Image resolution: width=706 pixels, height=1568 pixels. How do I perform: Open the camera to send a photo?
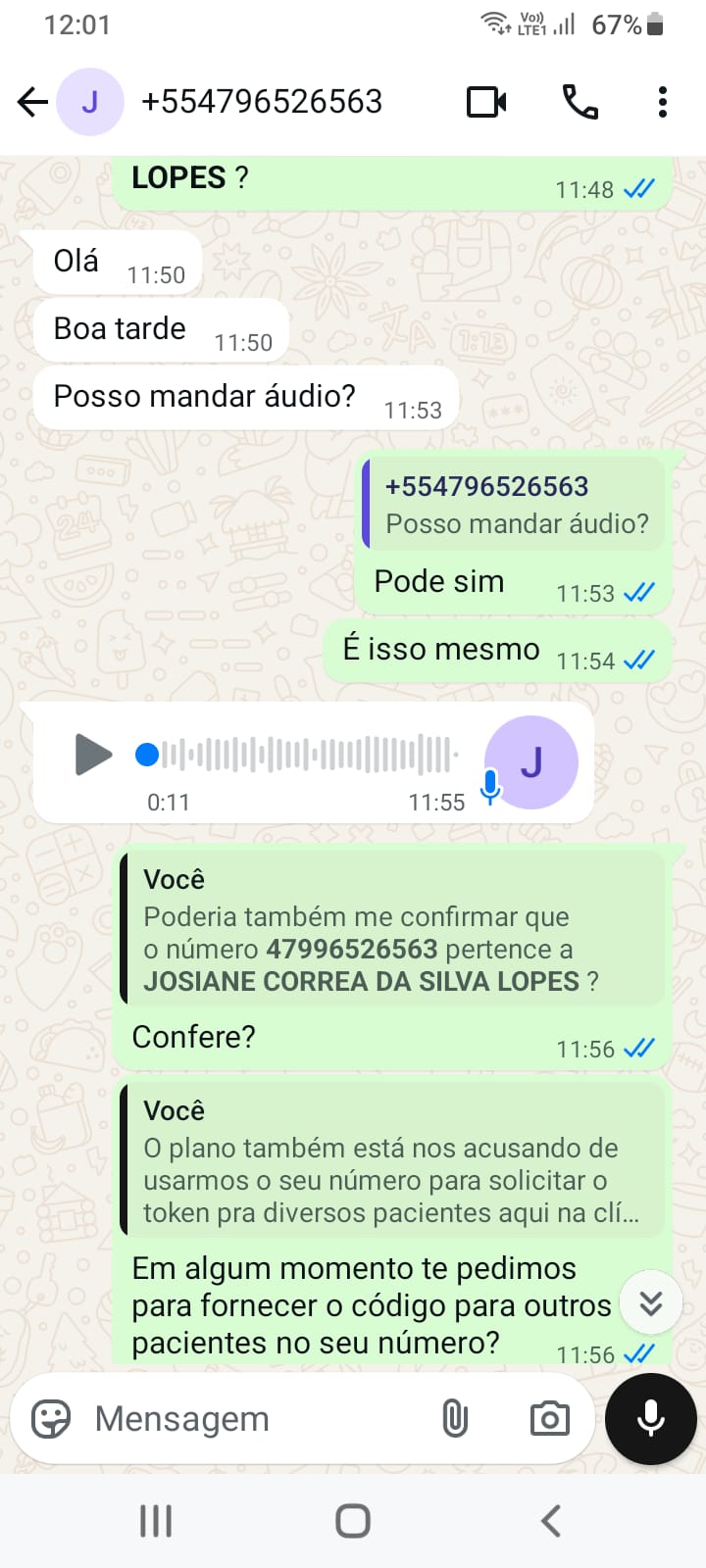tap(549, 1418)
